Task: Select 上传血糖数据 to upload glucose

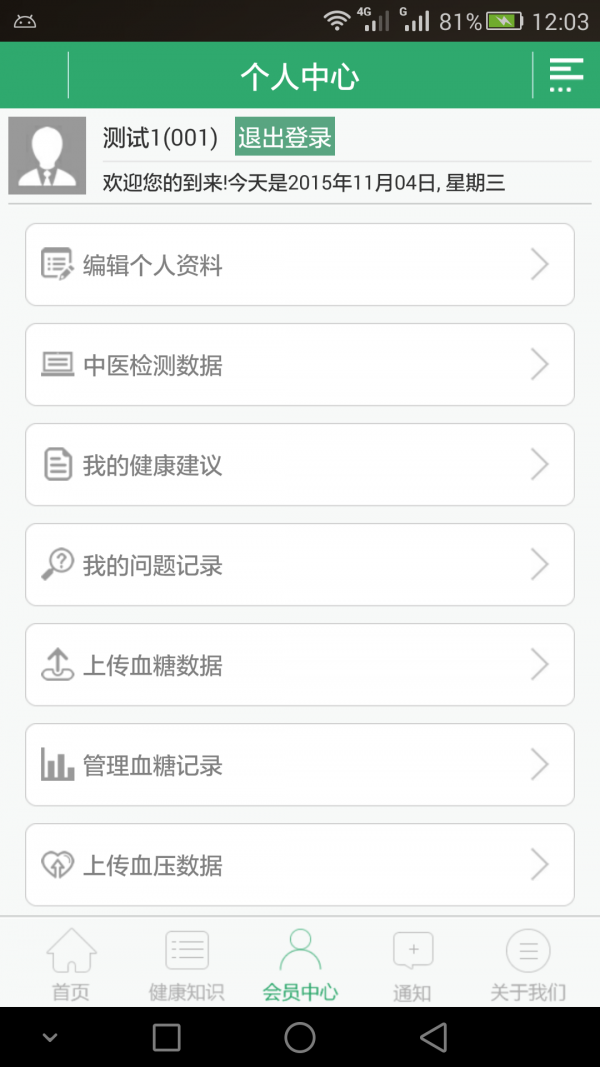Action: pos(299,665)
